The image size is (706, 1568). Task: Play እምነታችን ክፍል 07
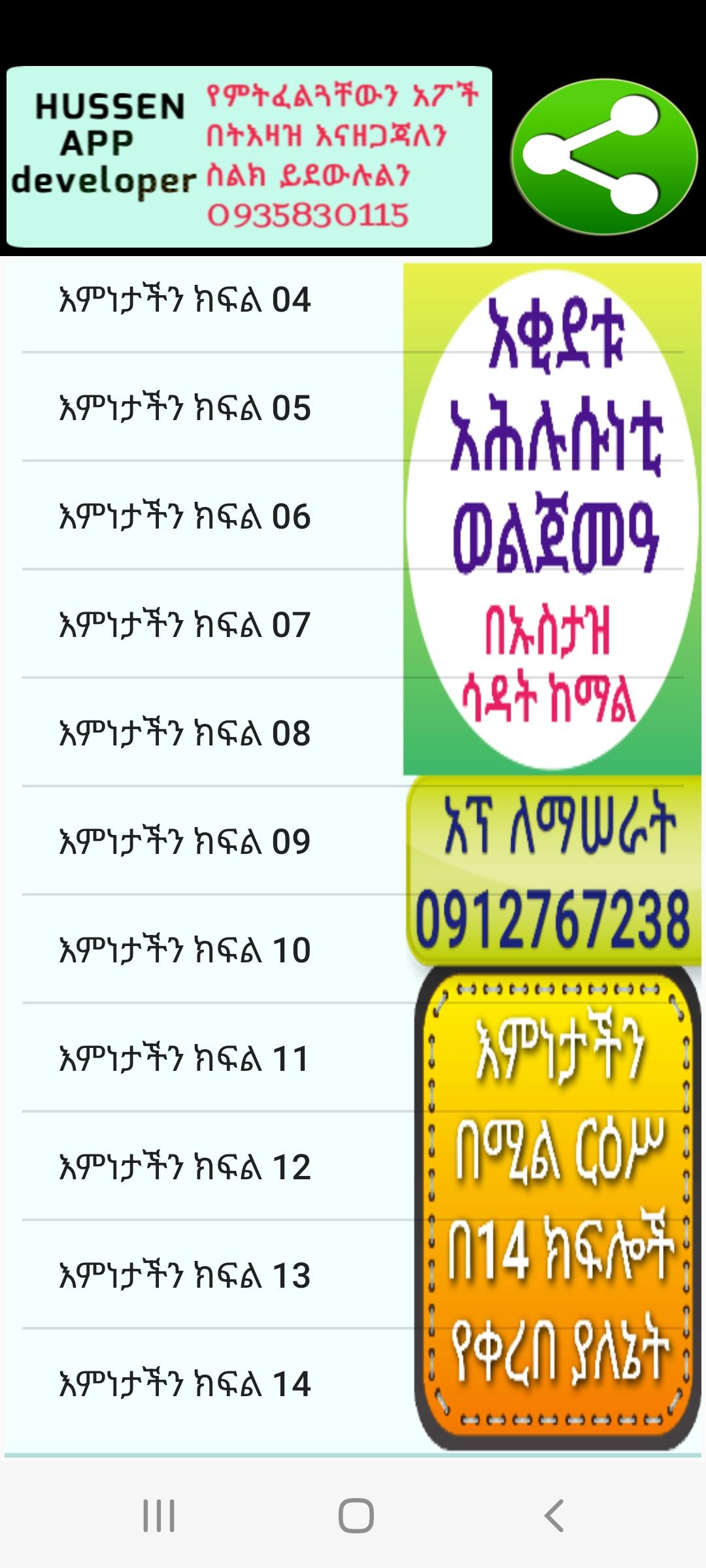pyautogui.click(x=185, y=625)
